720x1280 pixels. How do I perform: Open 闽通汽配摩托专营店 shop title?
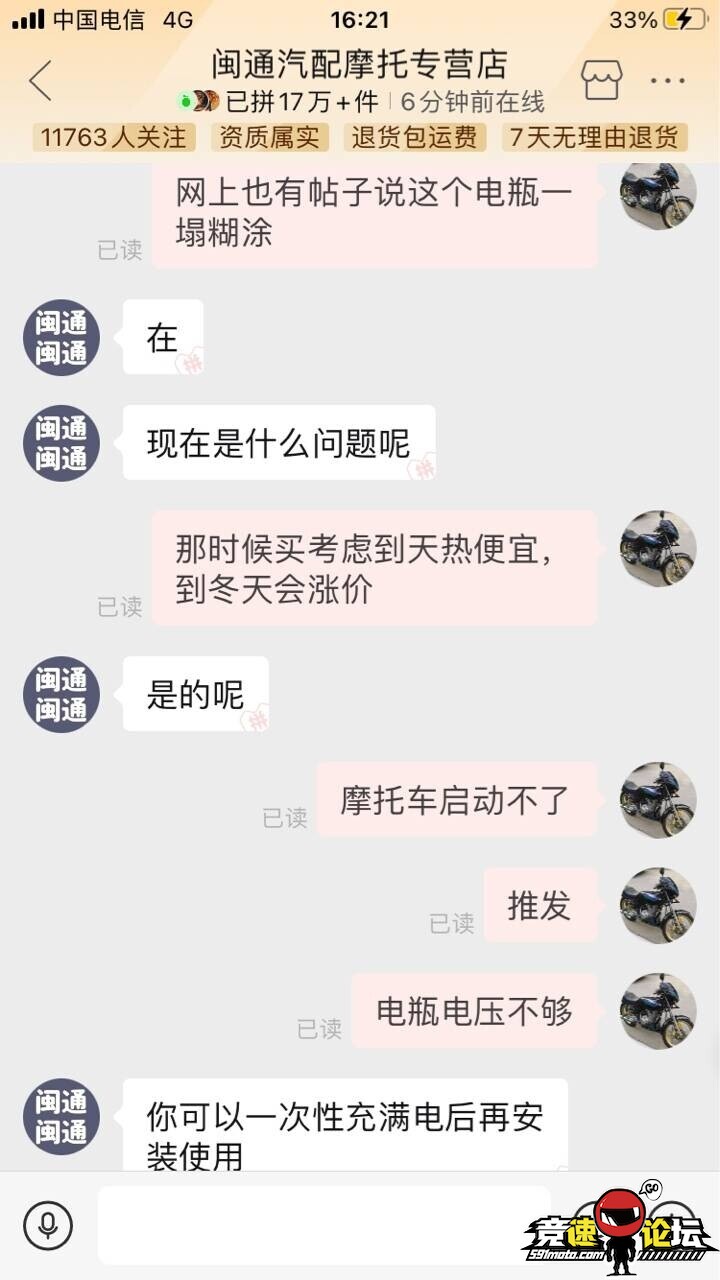359,64
